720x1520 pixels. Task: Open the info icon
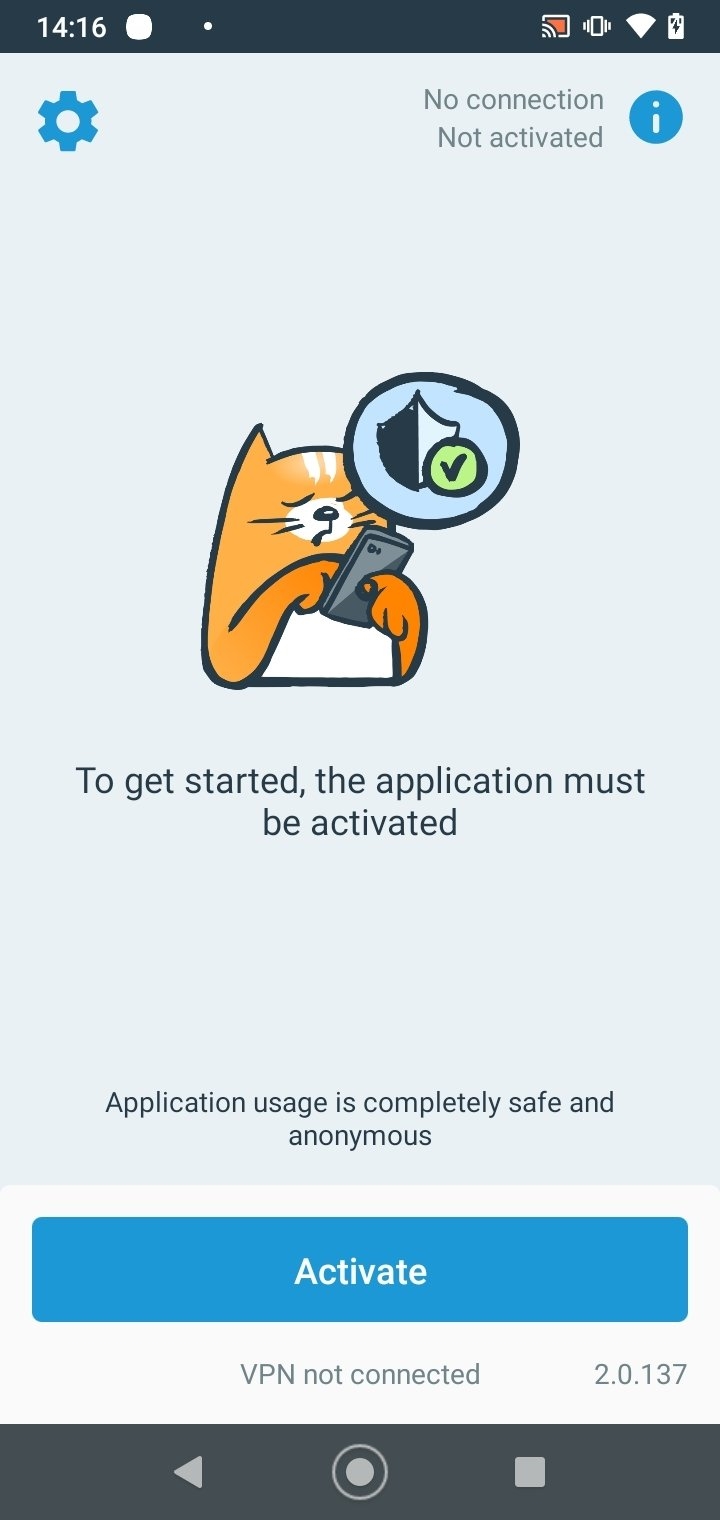tap(656, 118)
